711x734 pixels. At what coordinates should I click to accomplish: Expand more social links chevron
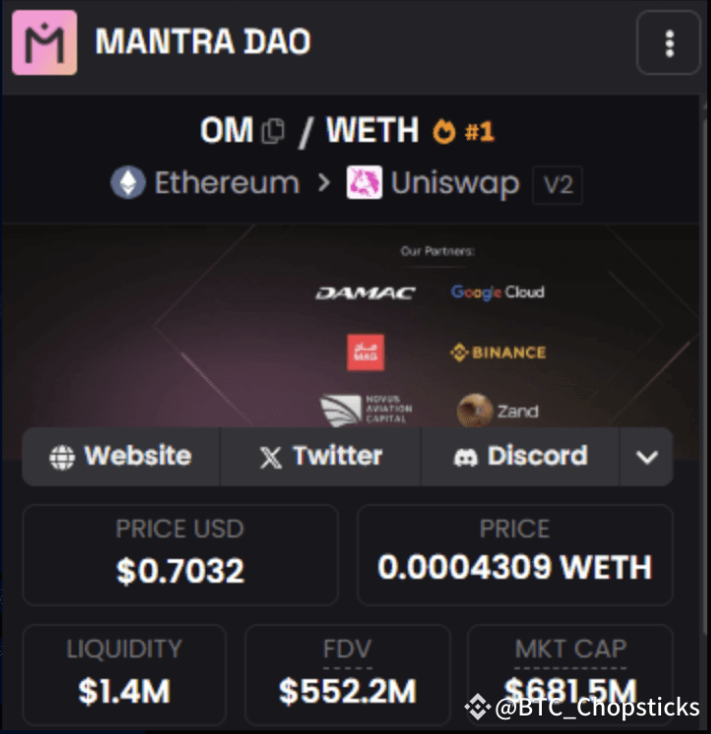[647, 457]
